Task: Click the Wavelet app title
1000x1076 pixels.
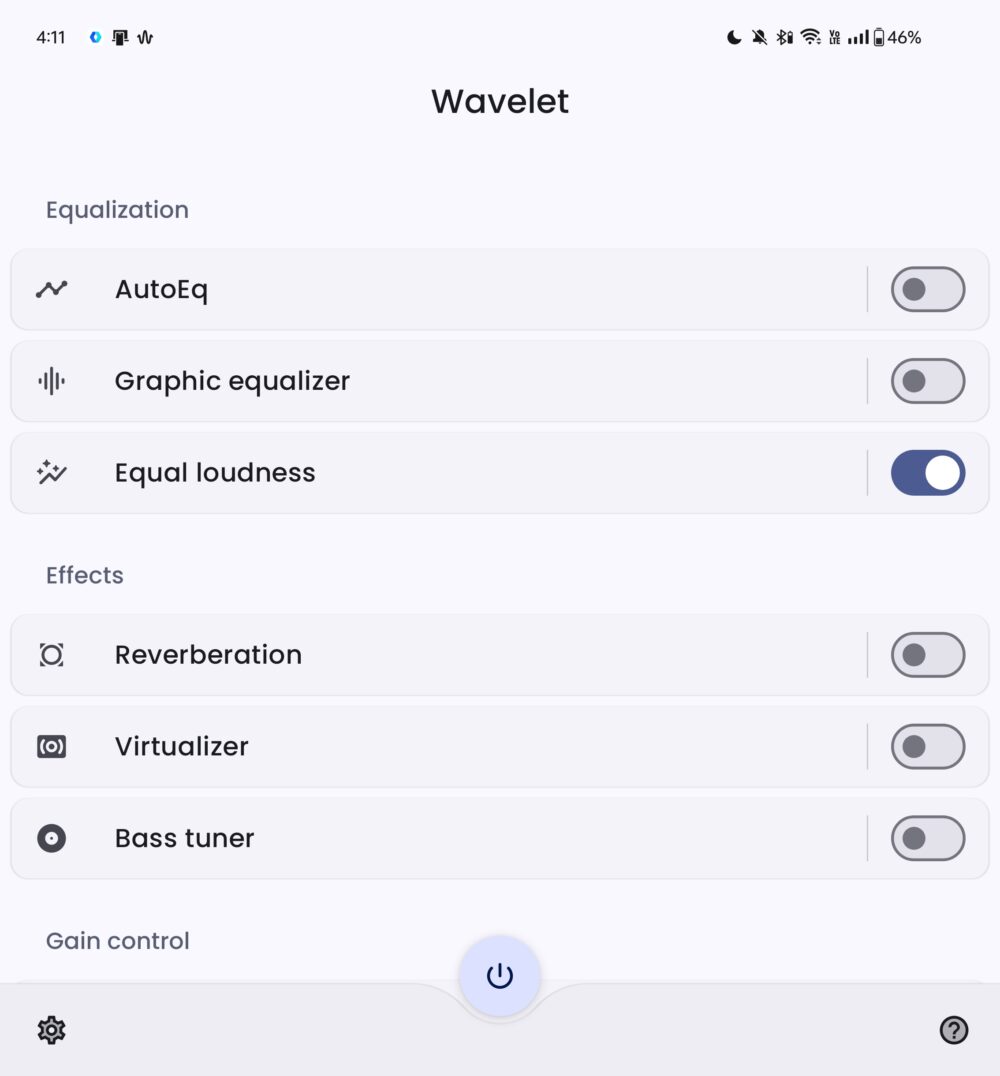Action: [499, 101]
